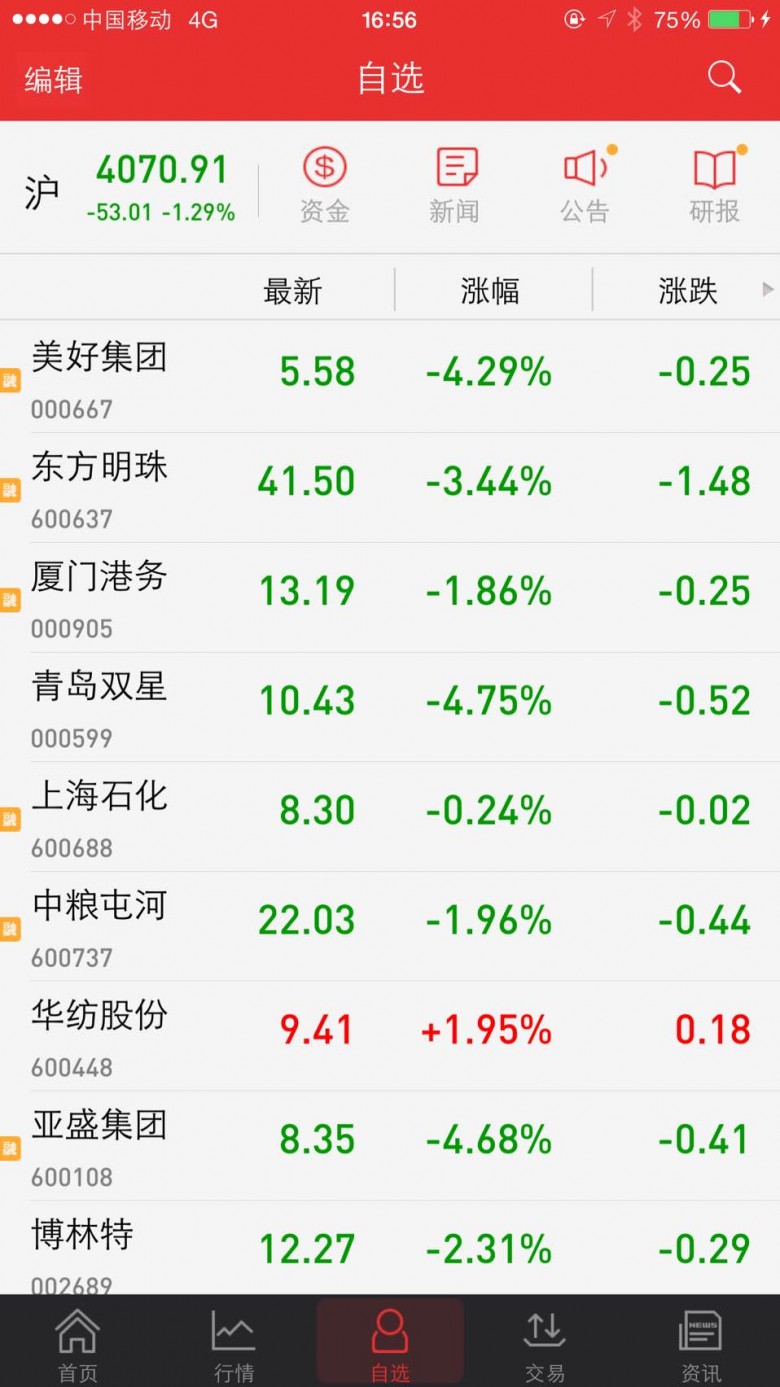Screen dimensions: 780x1387
Task: Open the 中粮屯河 600737 stock row
Action: click(390, 926)
